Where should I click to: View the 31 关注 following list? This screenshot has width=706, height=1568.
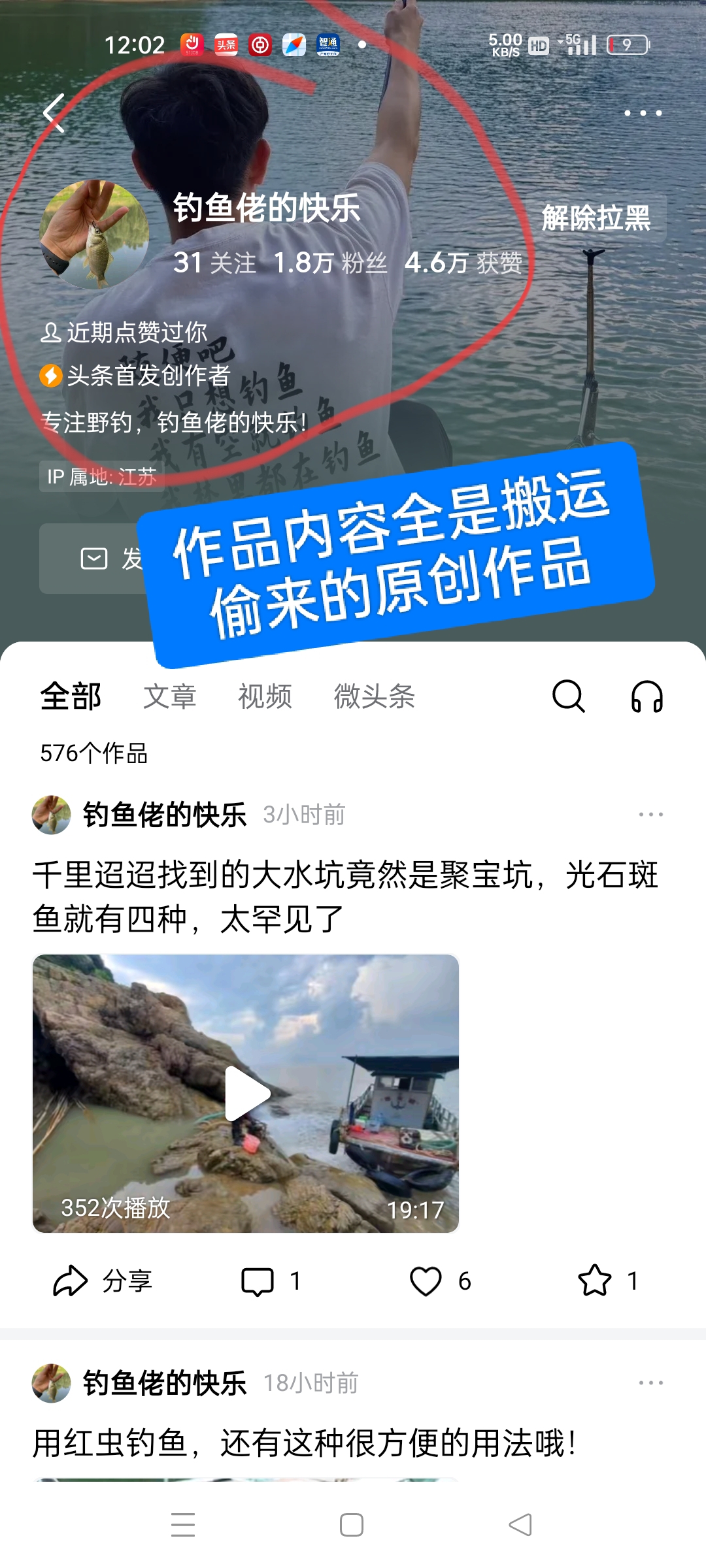coord(214,263)
